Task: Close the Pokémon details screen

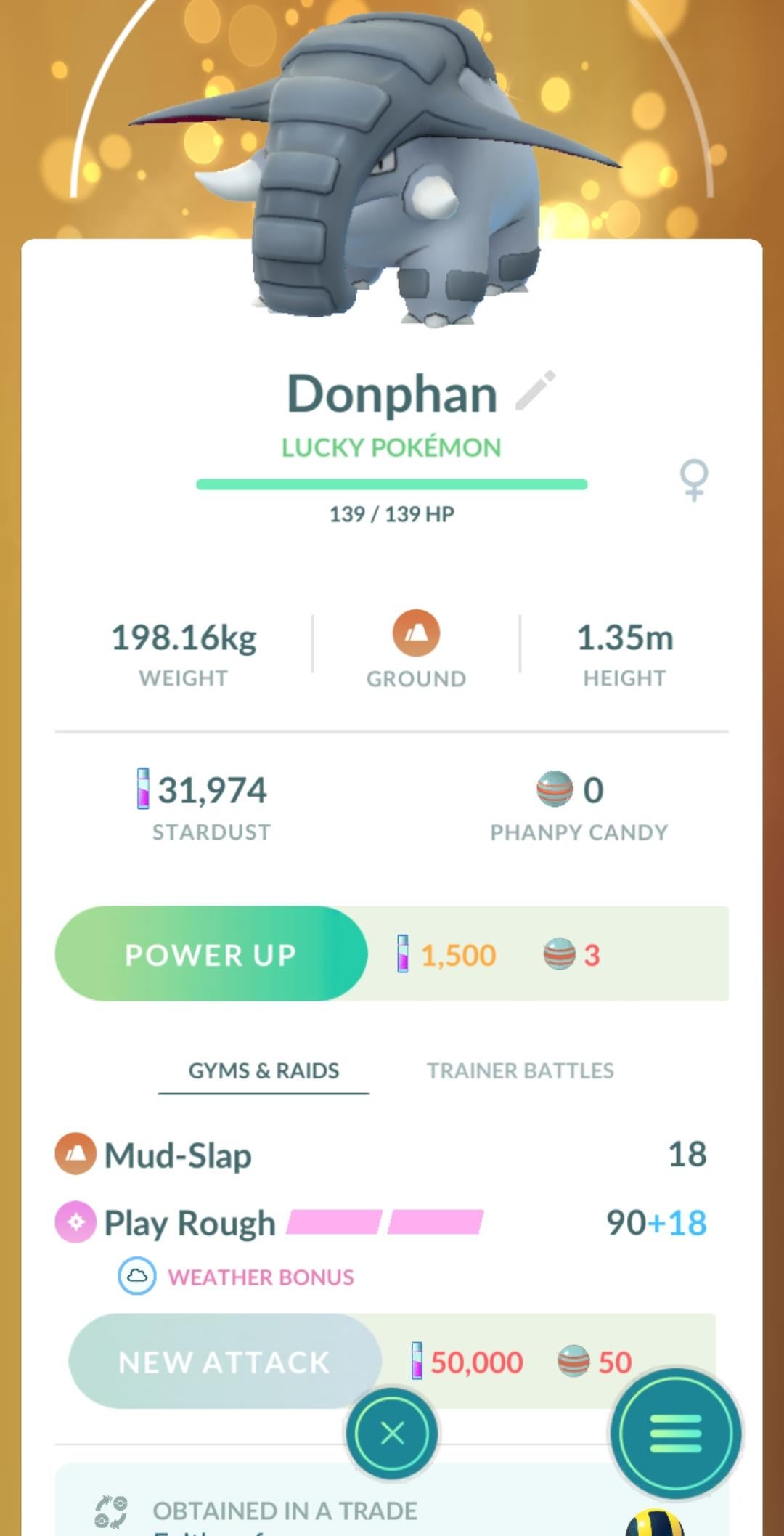Action: point(392,1434)
